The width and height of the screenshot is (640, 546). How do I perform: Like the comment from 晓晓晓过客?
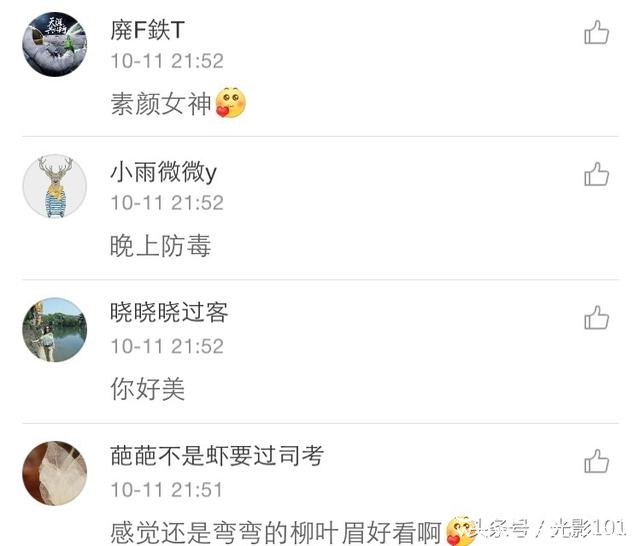[x=596, y=318]
